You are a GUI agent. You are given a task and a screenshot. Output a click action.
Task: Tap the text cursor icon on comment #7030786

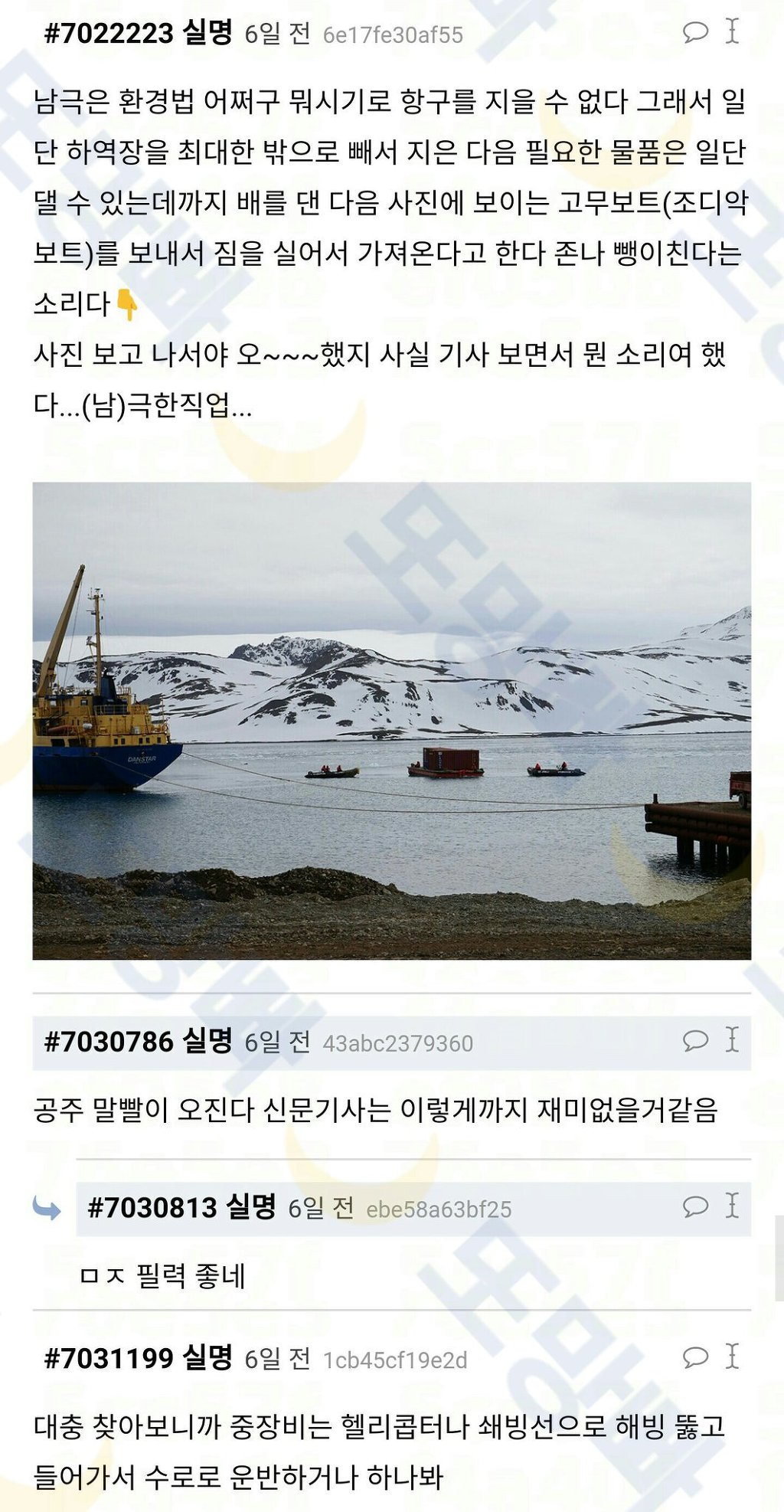[x=732, y=1039]
